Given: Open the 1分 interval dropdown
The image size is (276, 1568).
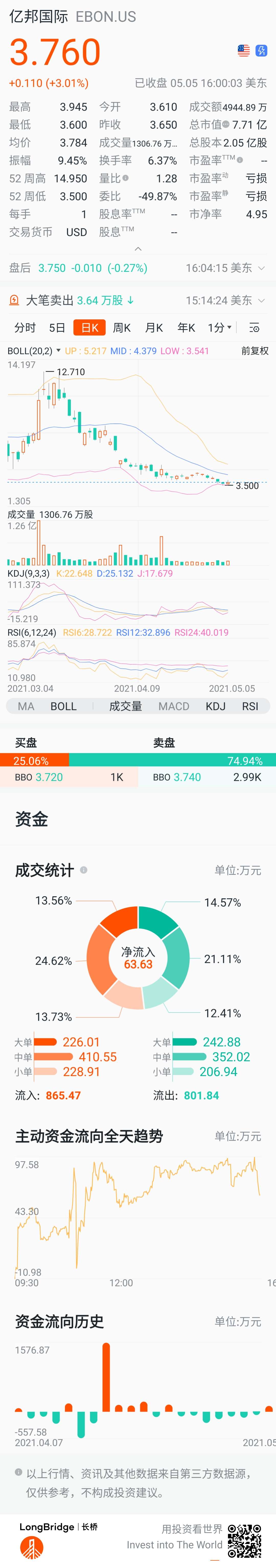Looking at the screenshot, I should 219,328.
